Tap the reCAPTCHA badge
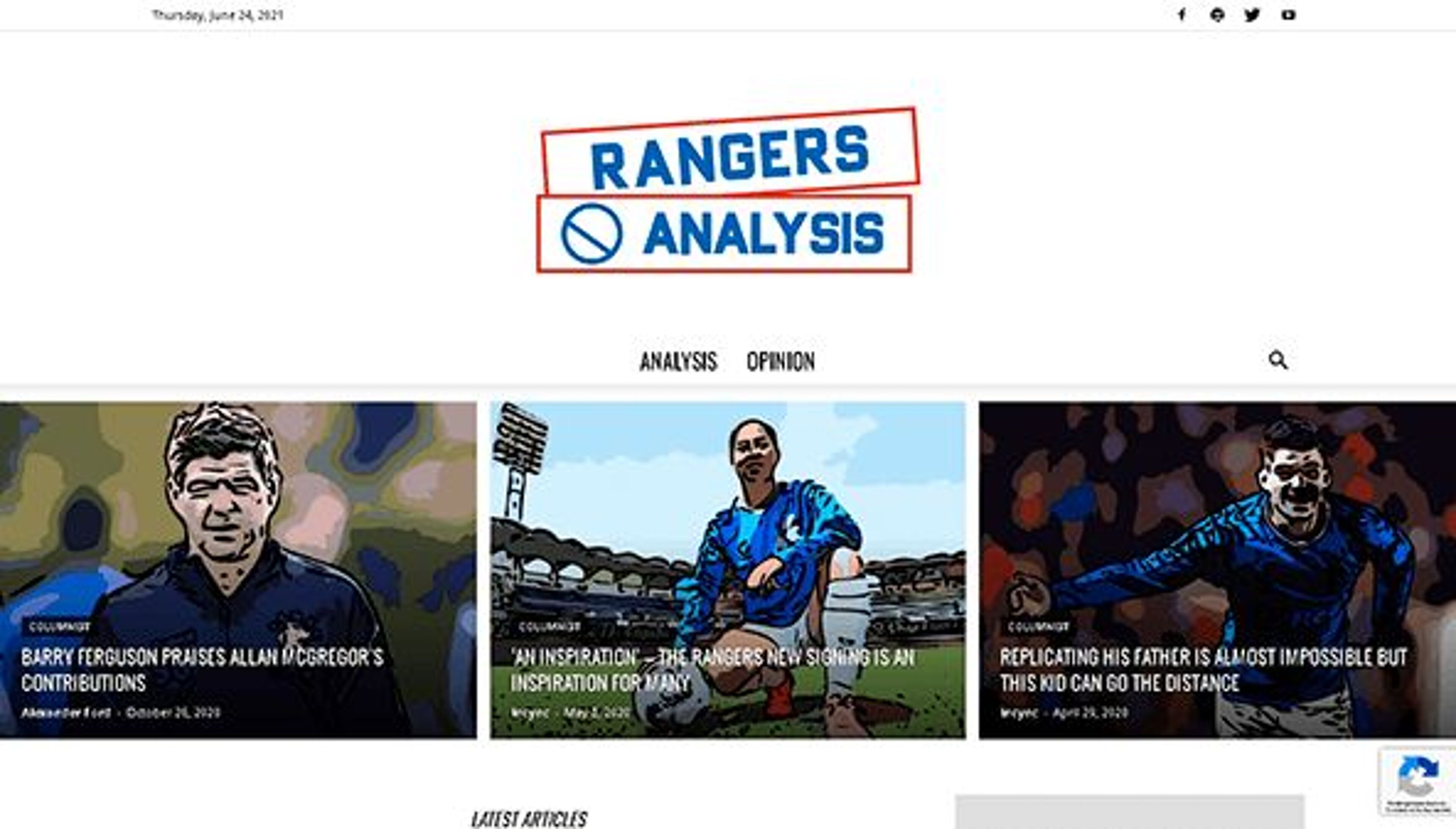The height and width of the screenshot is (829, 1456). click(x=1417, y=782)
